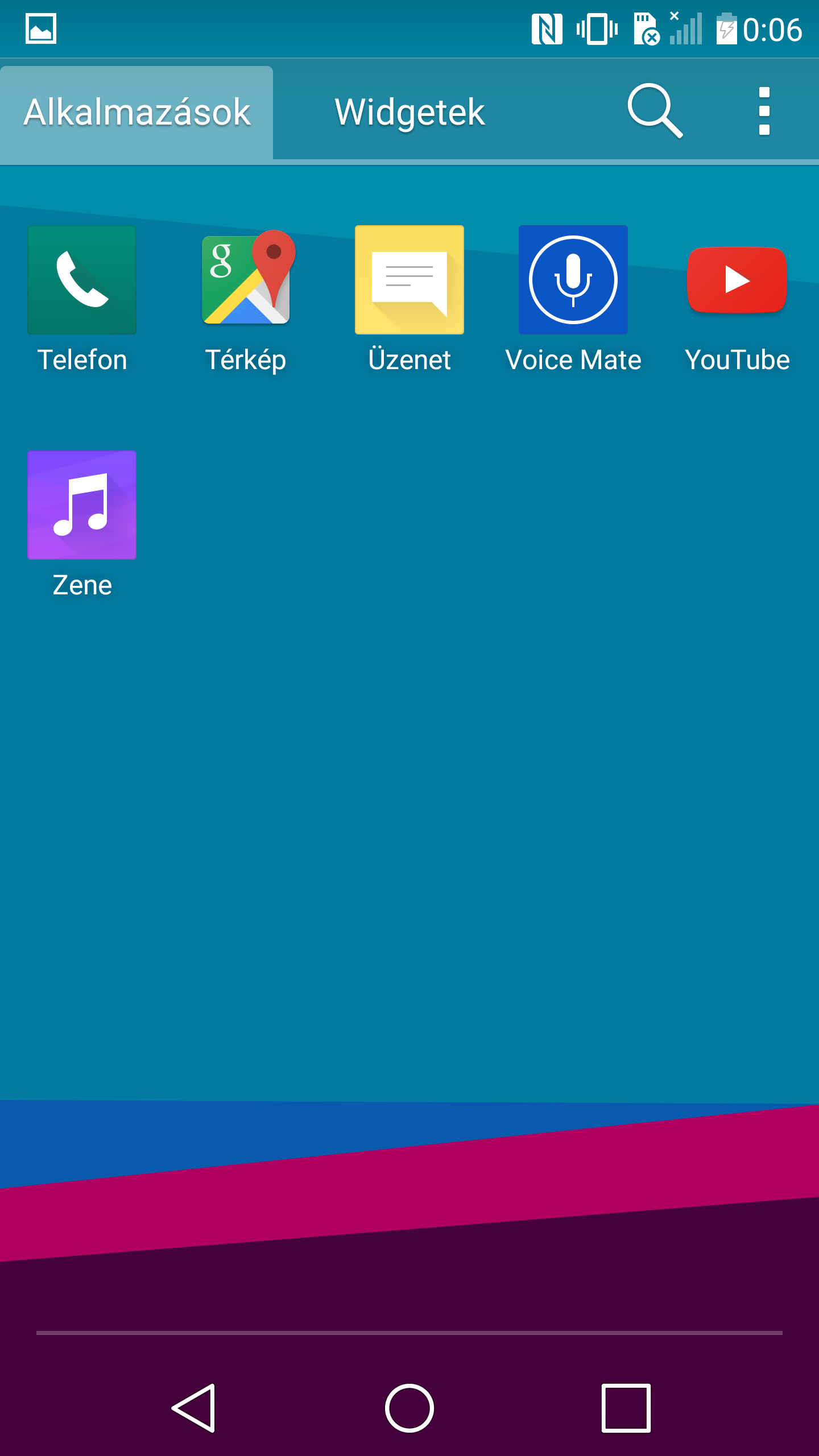Screen dimensions: 819x1456
Task: Open the Térkép maps app
Action: 246,280
